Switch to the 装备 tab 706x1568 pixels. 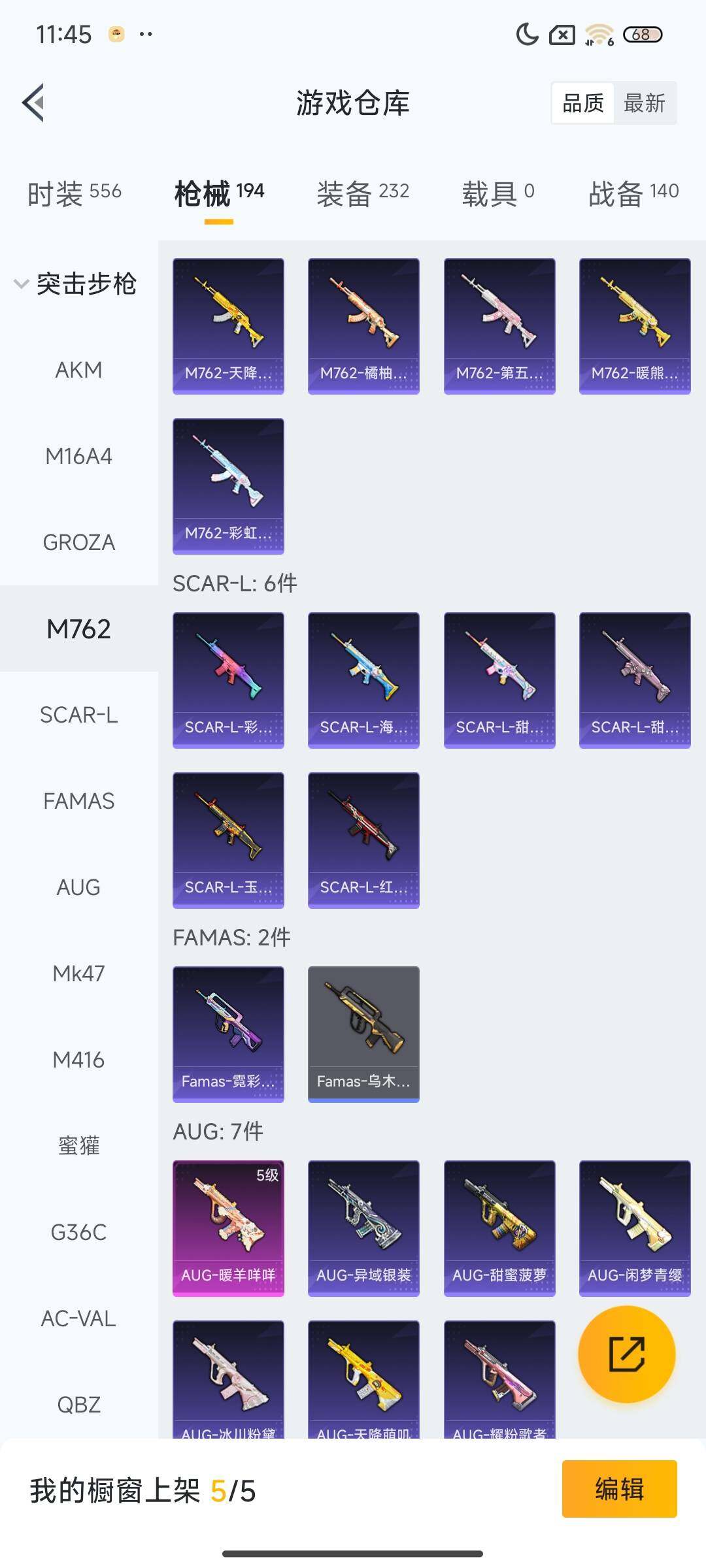363,193
